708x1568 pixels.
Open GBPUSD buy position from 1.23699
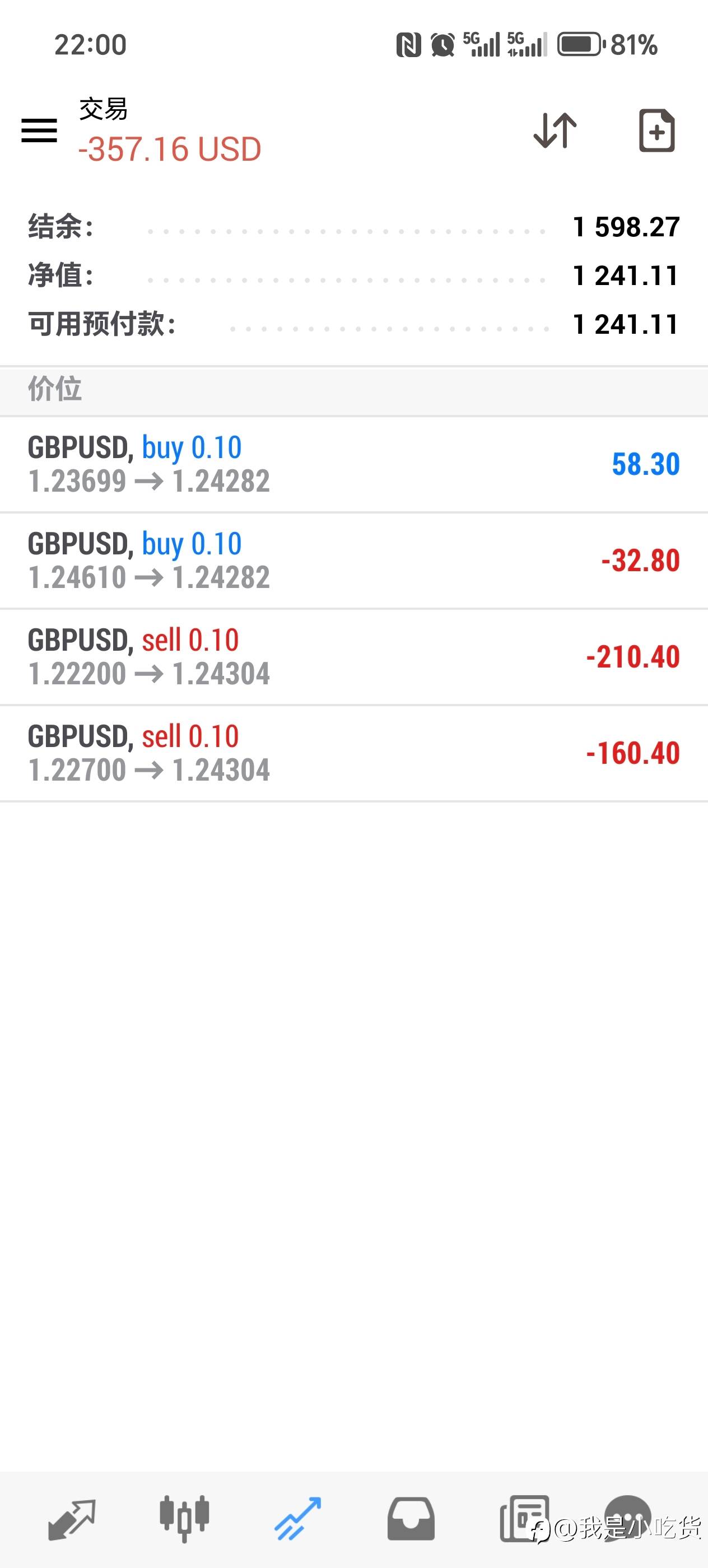(353, 464)
